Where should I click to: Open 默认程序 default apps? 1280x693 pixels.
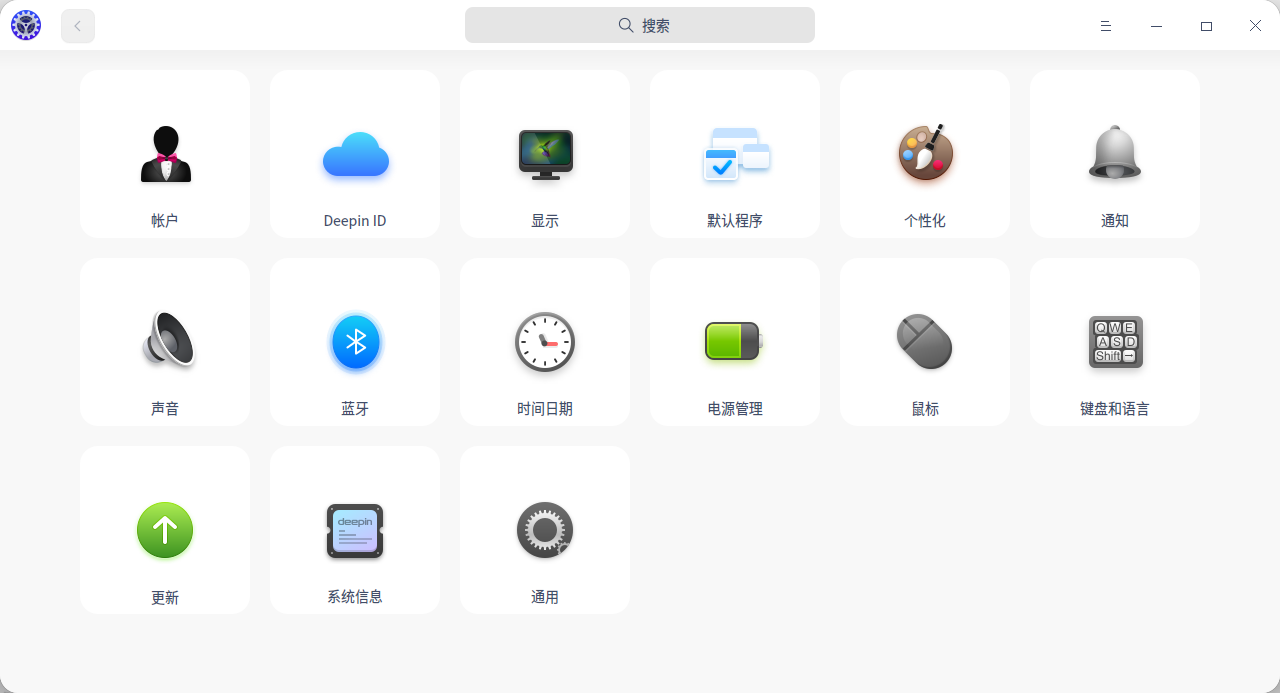(x=735, y=155)
